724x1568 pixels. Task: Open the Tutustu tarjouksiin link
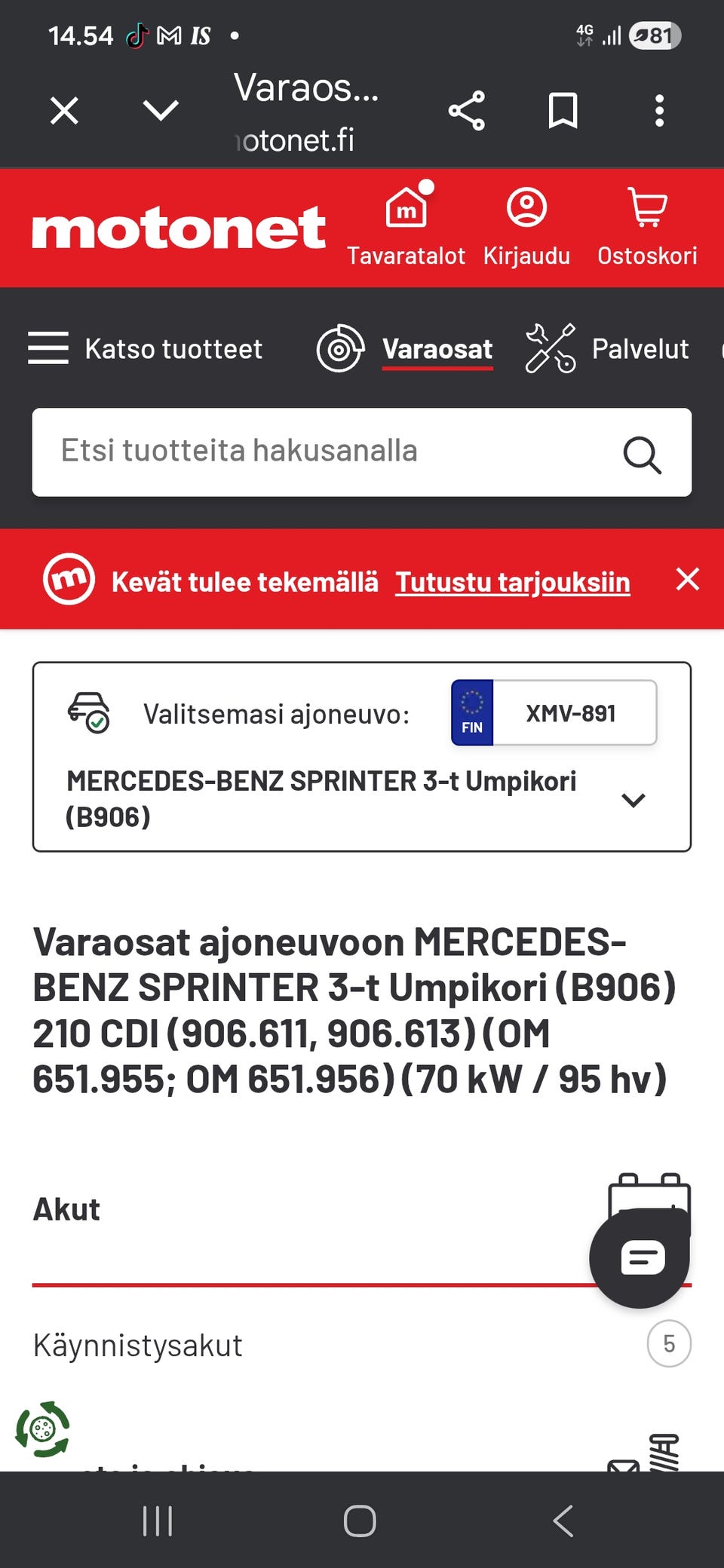pos(512,582)
